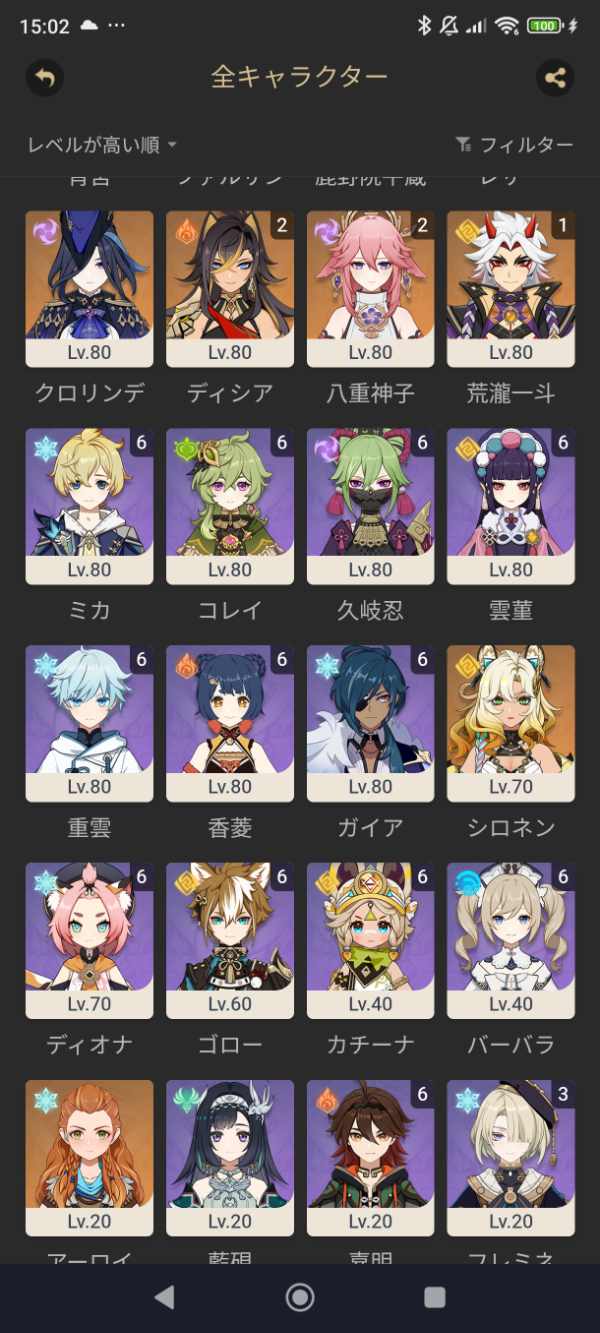Open the フィルター options
This screenshot has height=1333, width=600.
pyautogui.click(x=514, y=145)
